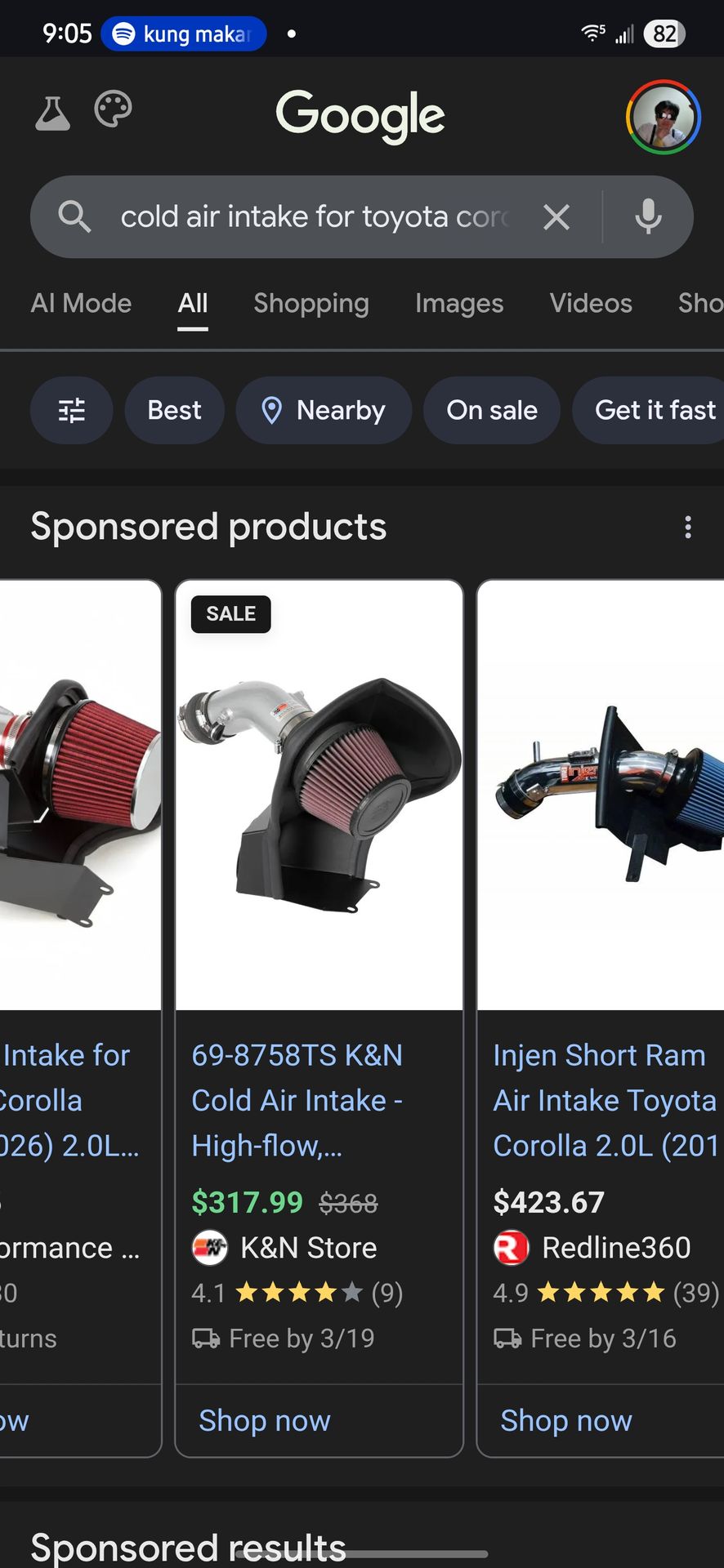Apply the Nearby filter chip

click(x=324, y=410)
